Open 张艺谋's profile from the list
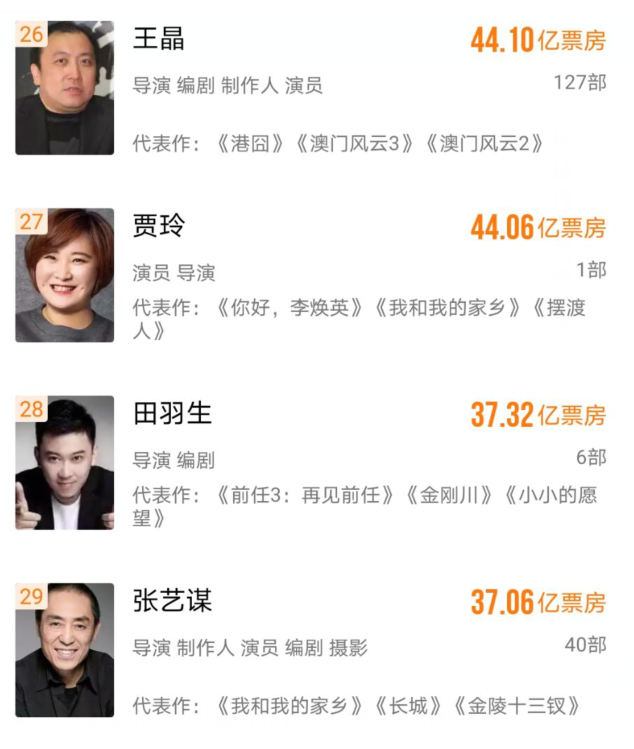The height and width of the screenshot is (749, 634). 172,601
